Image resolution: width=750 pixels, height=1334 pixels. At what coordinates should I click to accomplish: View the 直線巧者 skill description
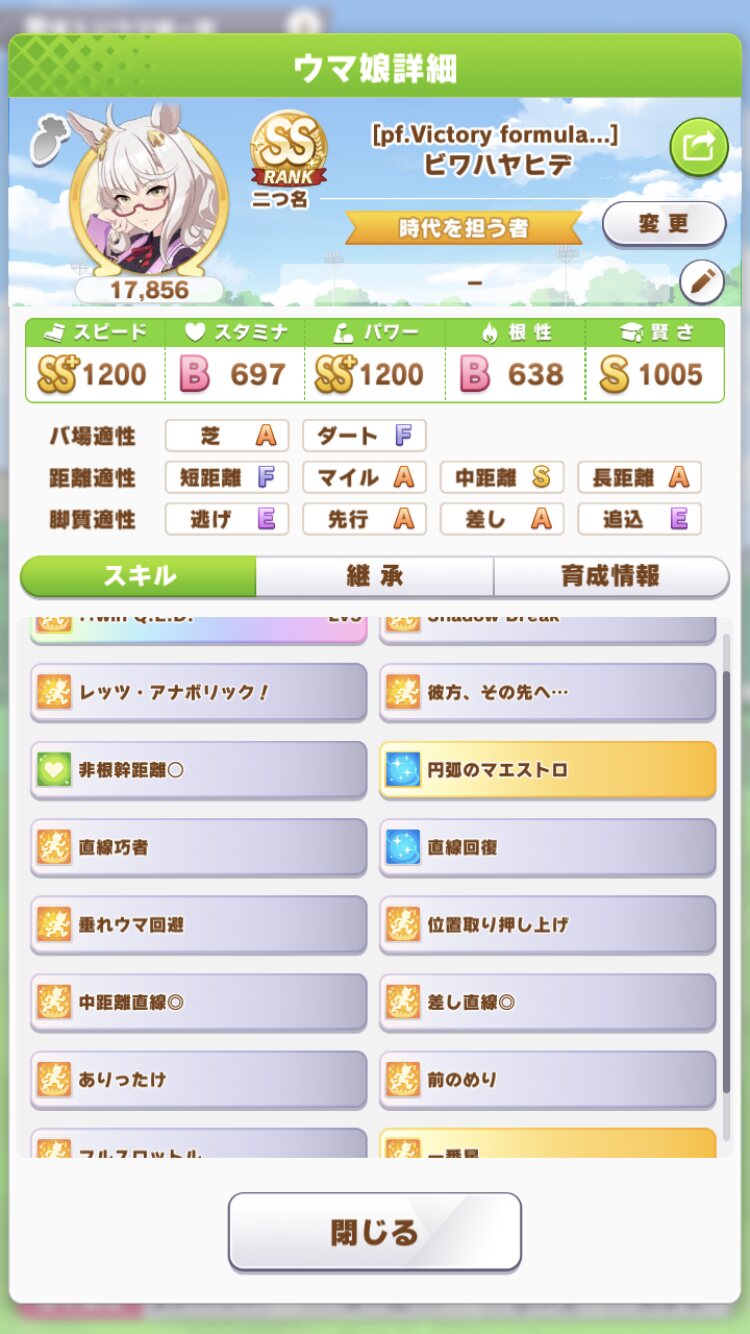click(199, 847)
